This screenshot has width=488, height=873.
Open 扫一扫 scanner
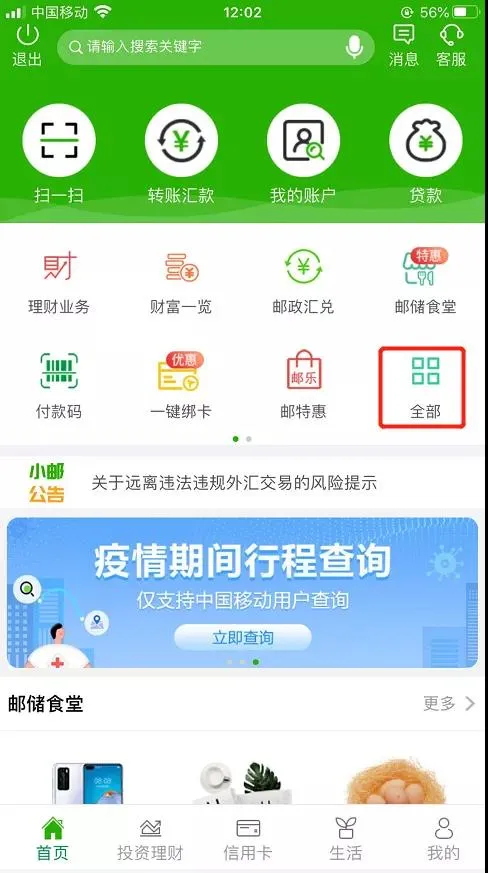click(x=59, y=154)
